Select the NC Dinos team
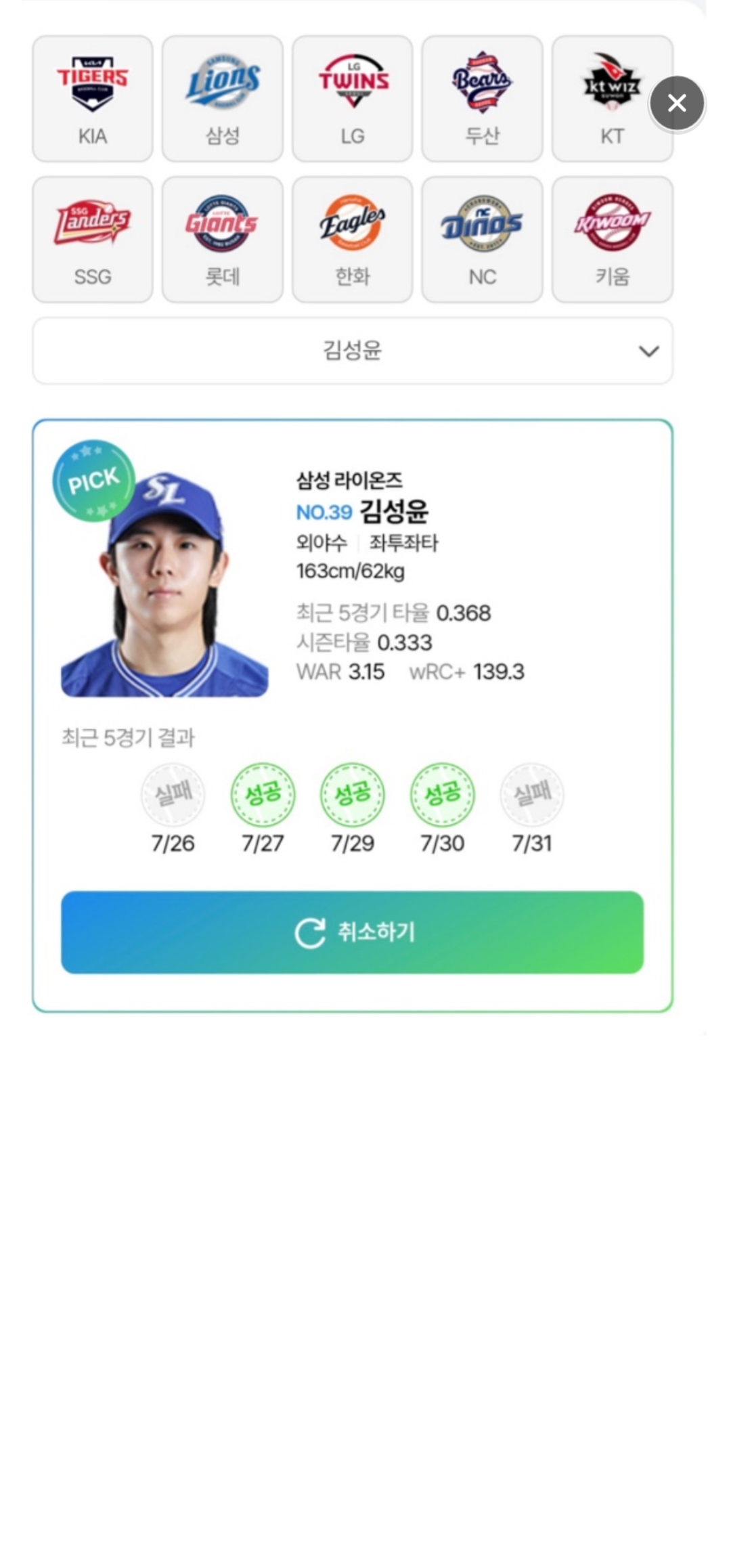This screenshot has height=1568, width=731. click(483, 240)
